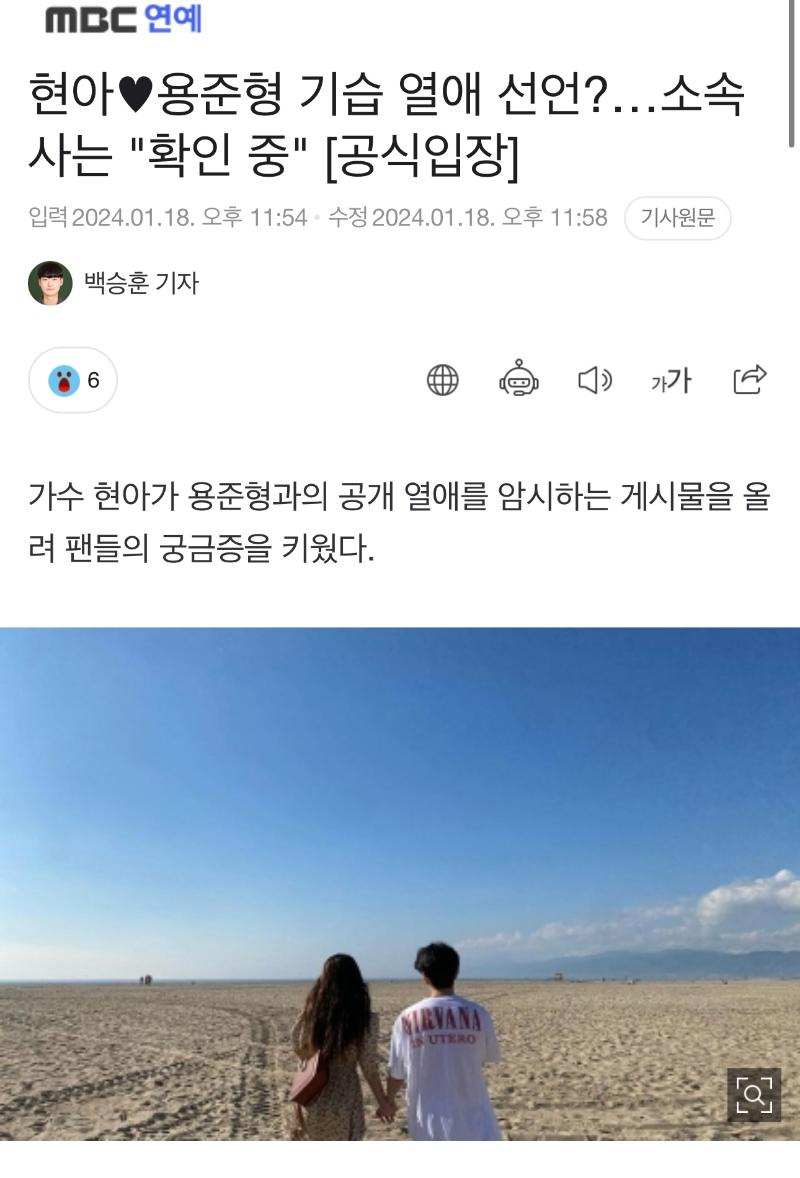Open image search on the beach photo
The height and width of the screenshot is (1178, 800).
coord(753,1094)
